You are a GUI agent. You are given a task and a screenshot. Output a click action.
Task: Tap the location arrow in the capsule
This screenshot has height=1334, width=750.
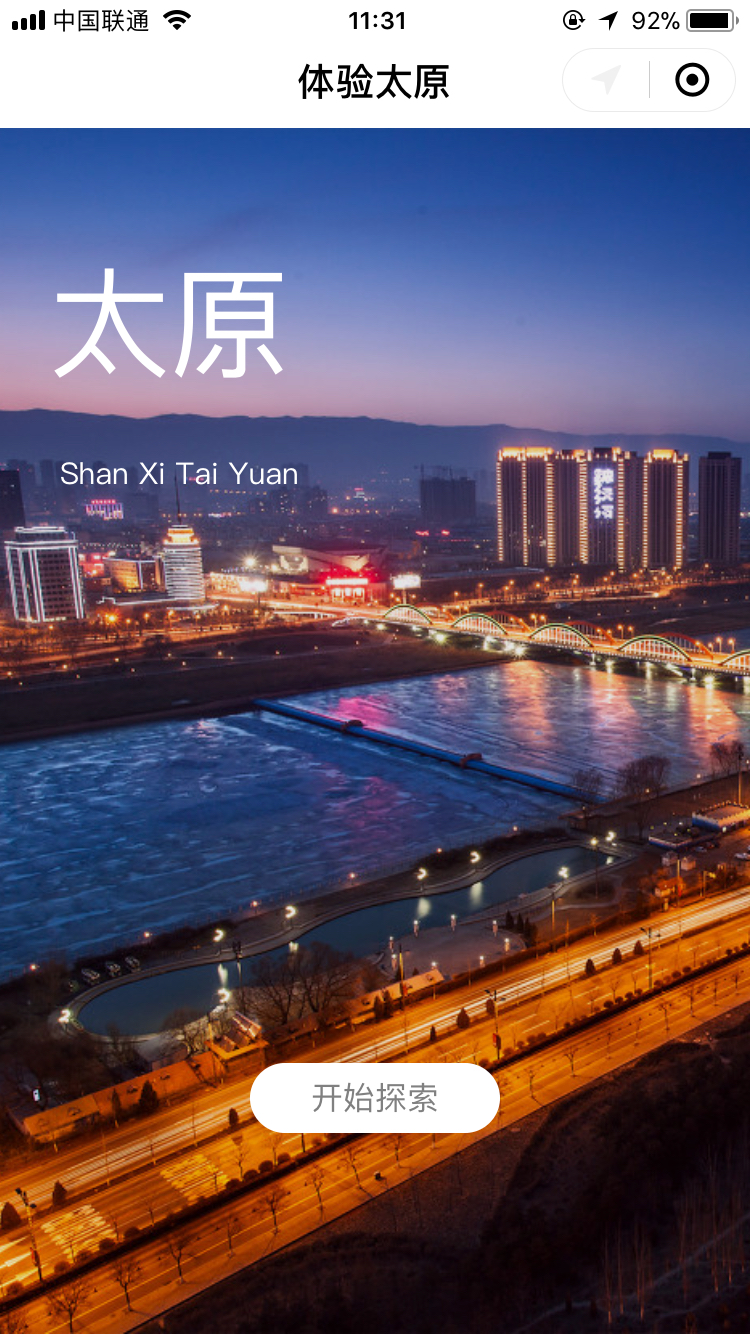(606, 80)
